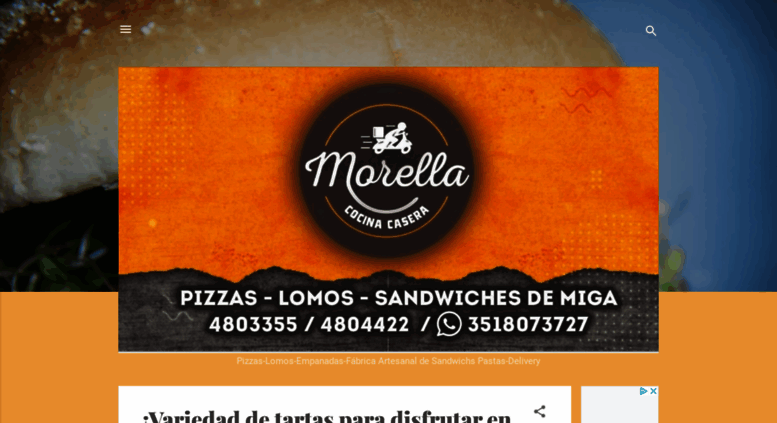Open the blog search
The image size is (777, 423).
pyautogui.click(x=651, y=31)
